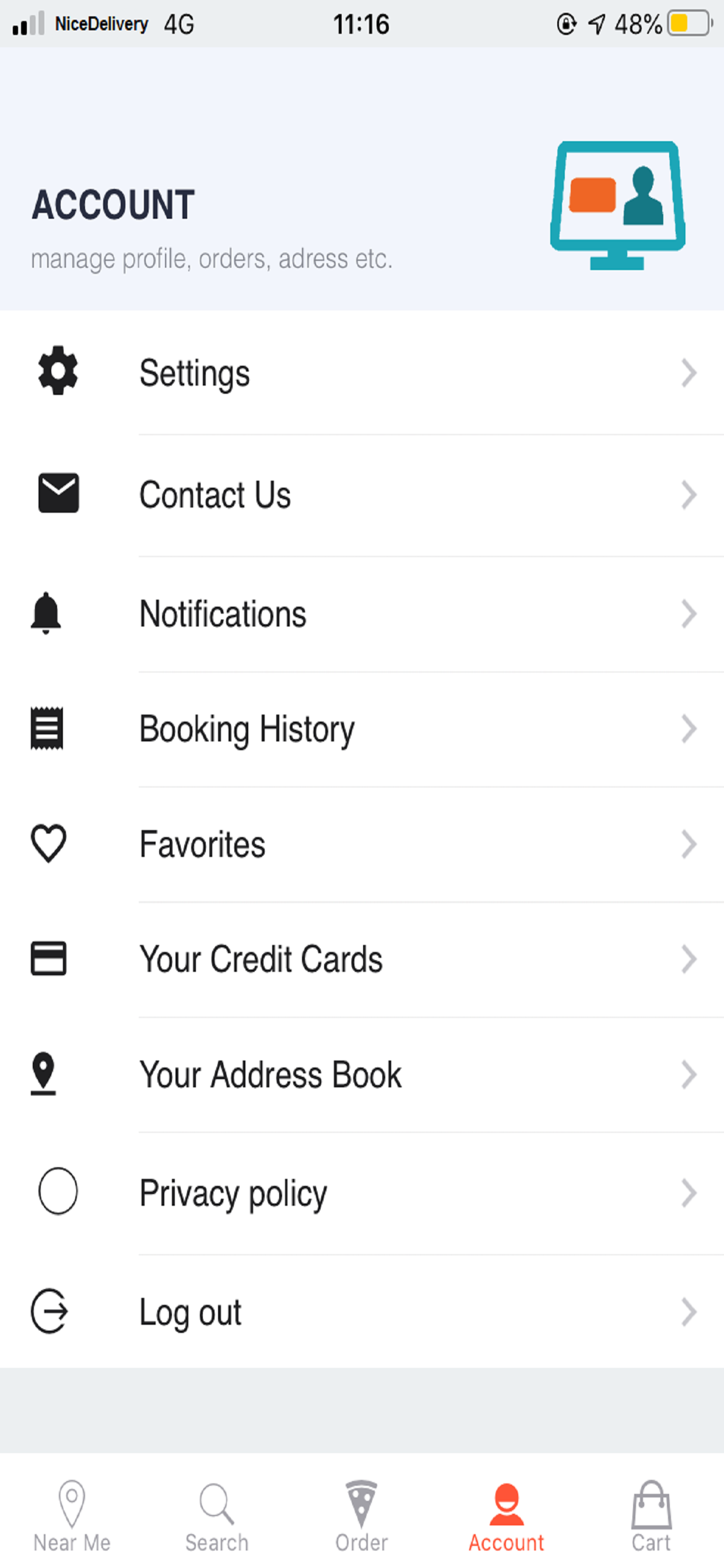Manage Your Credit Cards
The width and height of the screenshot is (724, 1568).
(x=362, y=960)
